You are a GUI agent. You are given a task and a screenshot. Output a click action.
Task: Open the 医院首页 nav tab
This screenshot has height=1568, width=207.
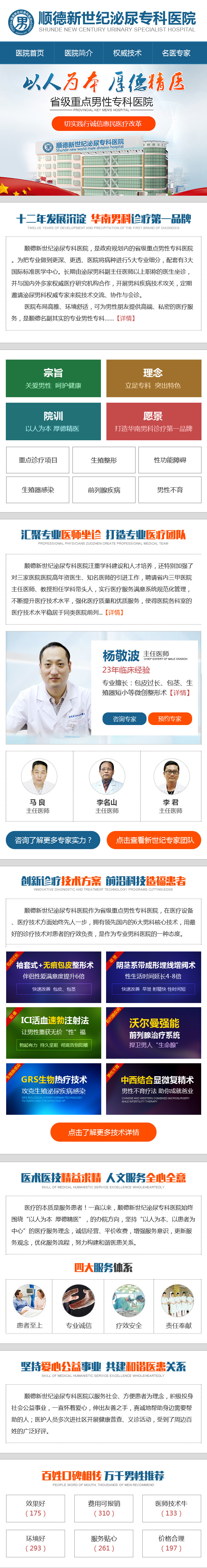coord(29,53)
